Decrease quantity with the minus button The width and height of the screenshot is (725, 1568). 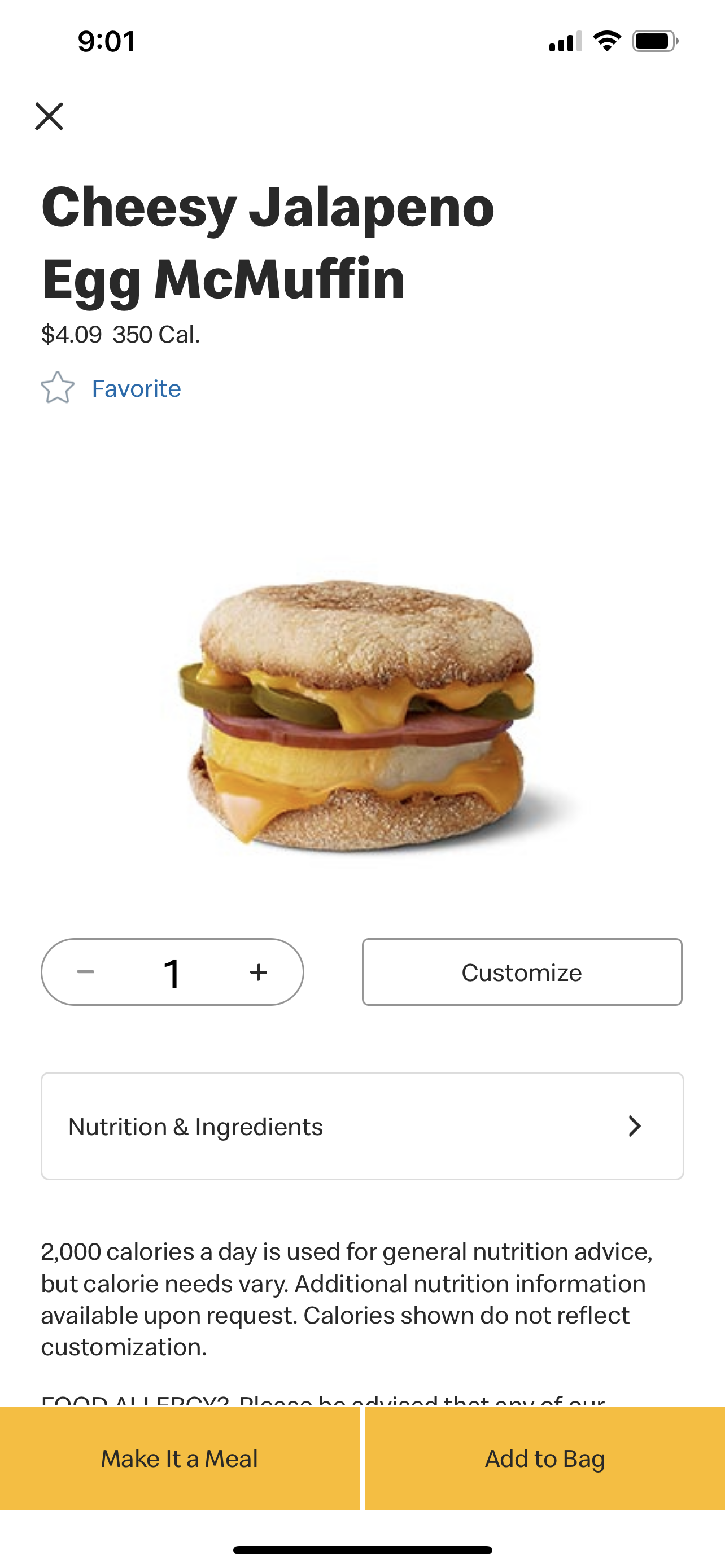86,971
